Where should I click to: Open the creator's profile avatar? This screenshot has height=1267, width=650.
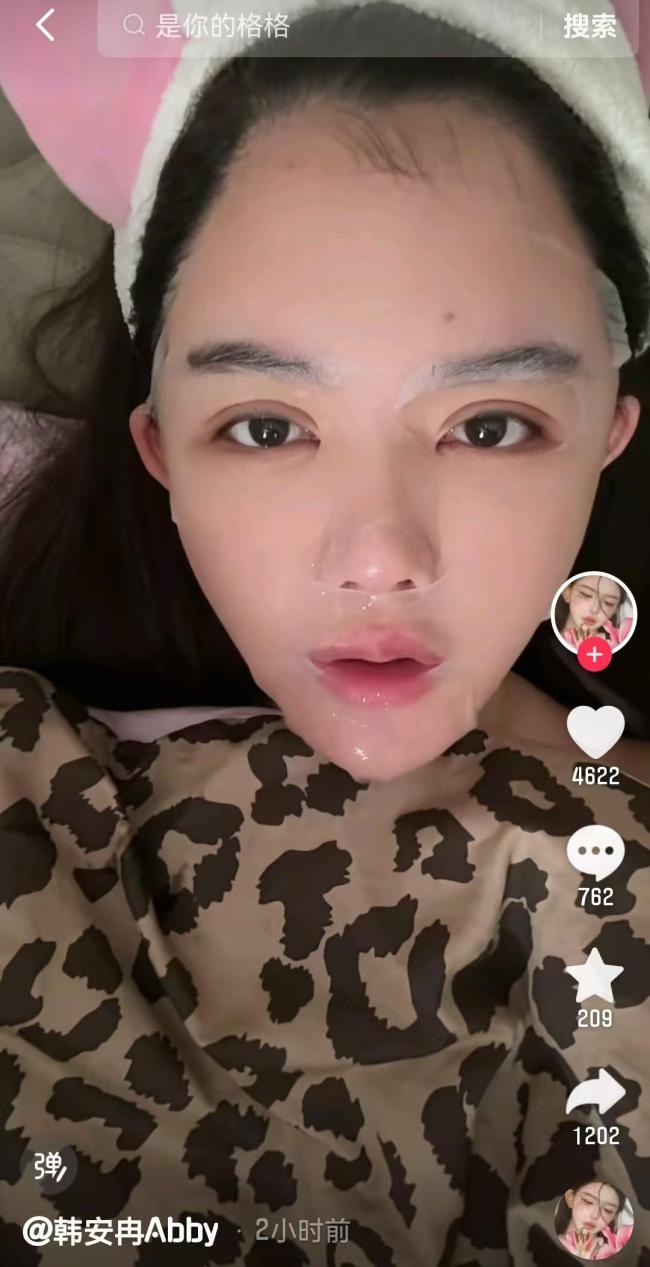[x=594, y=612]
